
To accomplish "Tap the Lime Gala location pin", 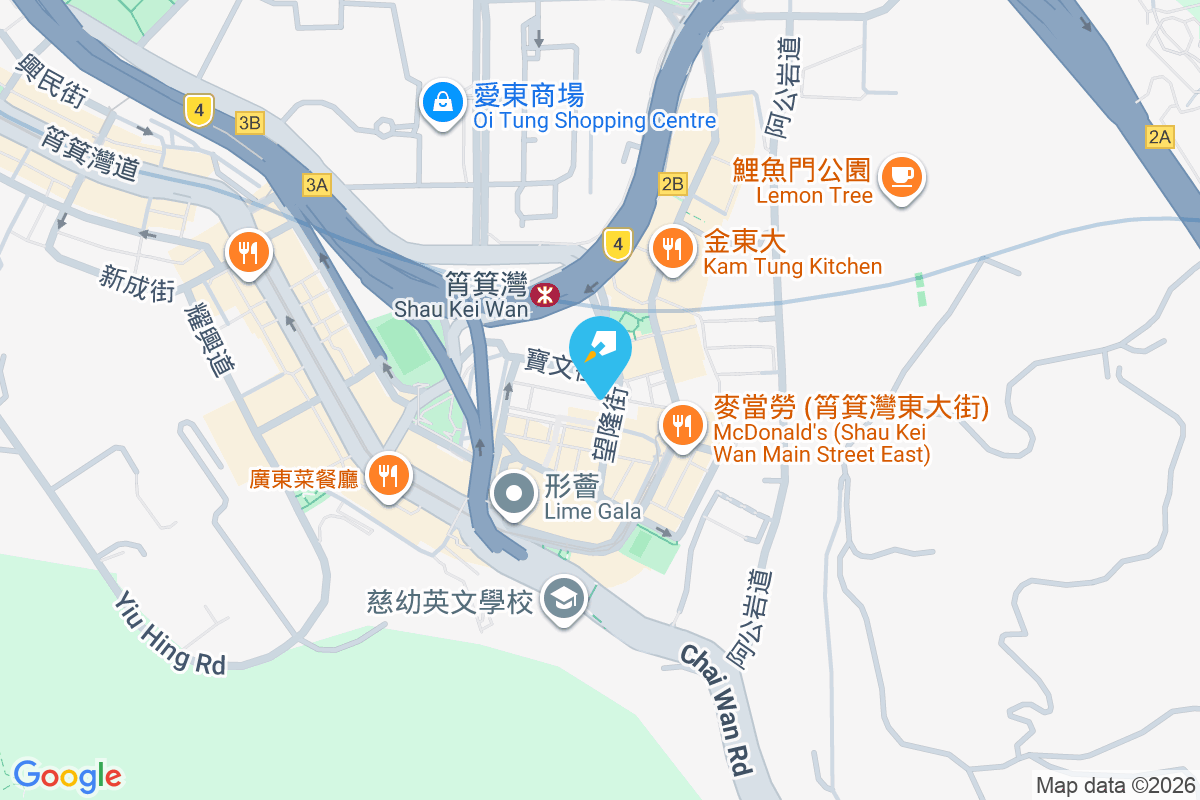I will 515,493.
